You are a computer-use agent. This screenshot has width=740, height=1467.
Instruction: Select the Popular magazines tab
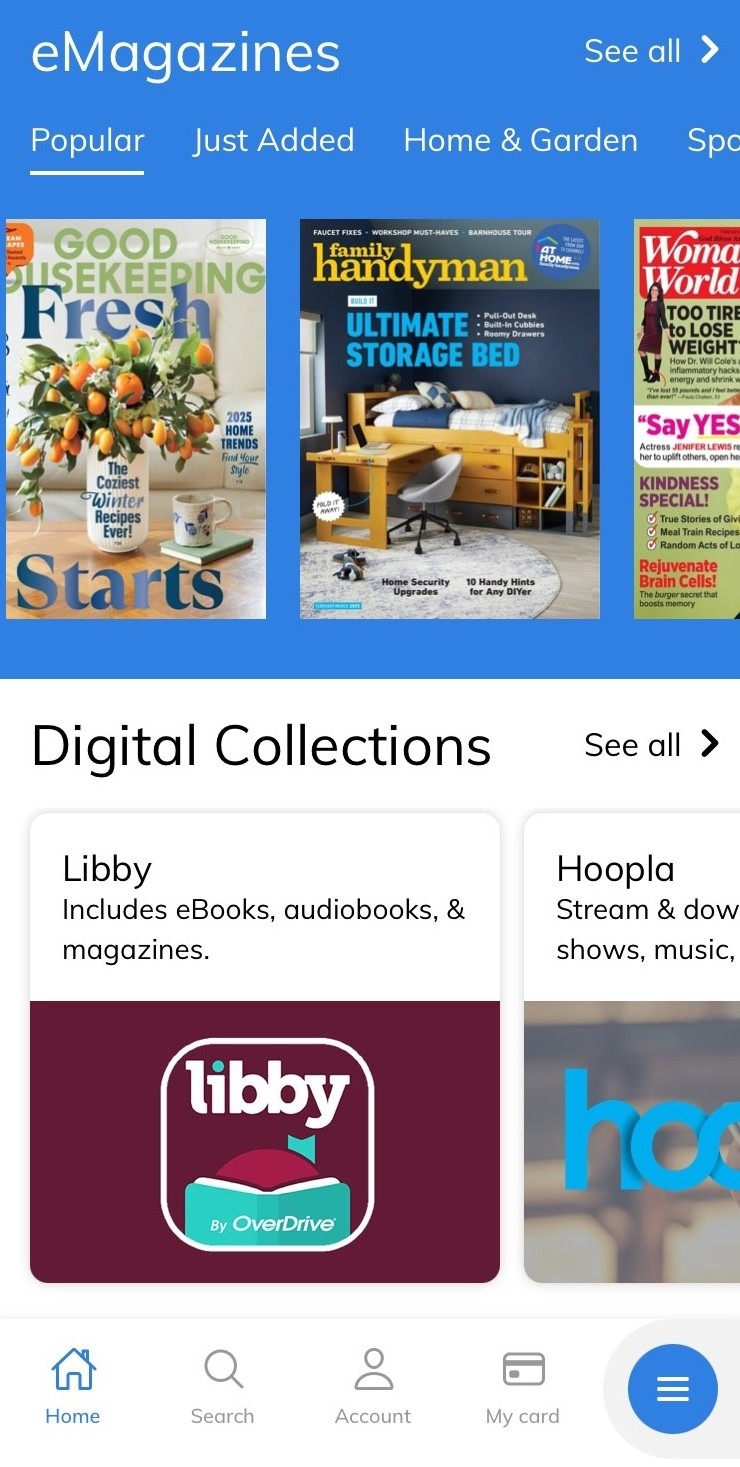click(87, 141)
